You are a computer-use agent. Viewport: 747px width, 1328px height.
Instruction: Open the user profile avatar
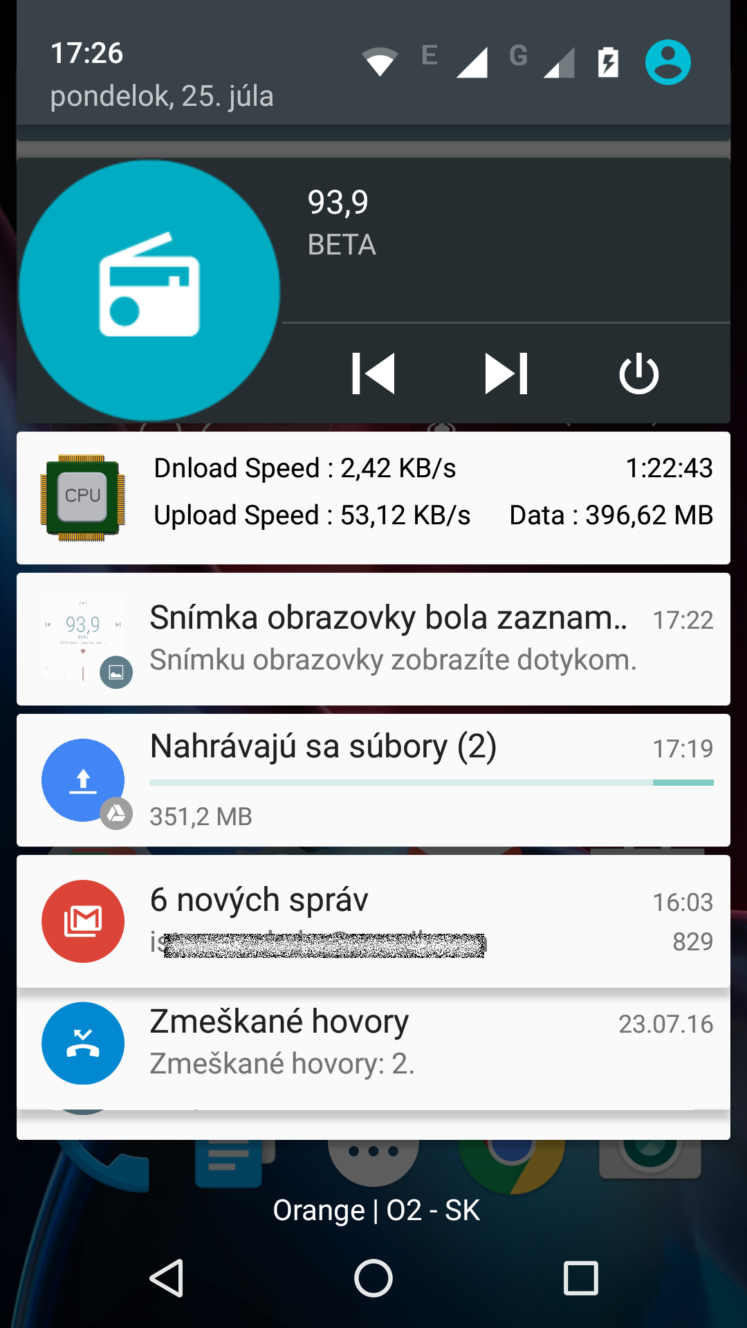point(668,62)
